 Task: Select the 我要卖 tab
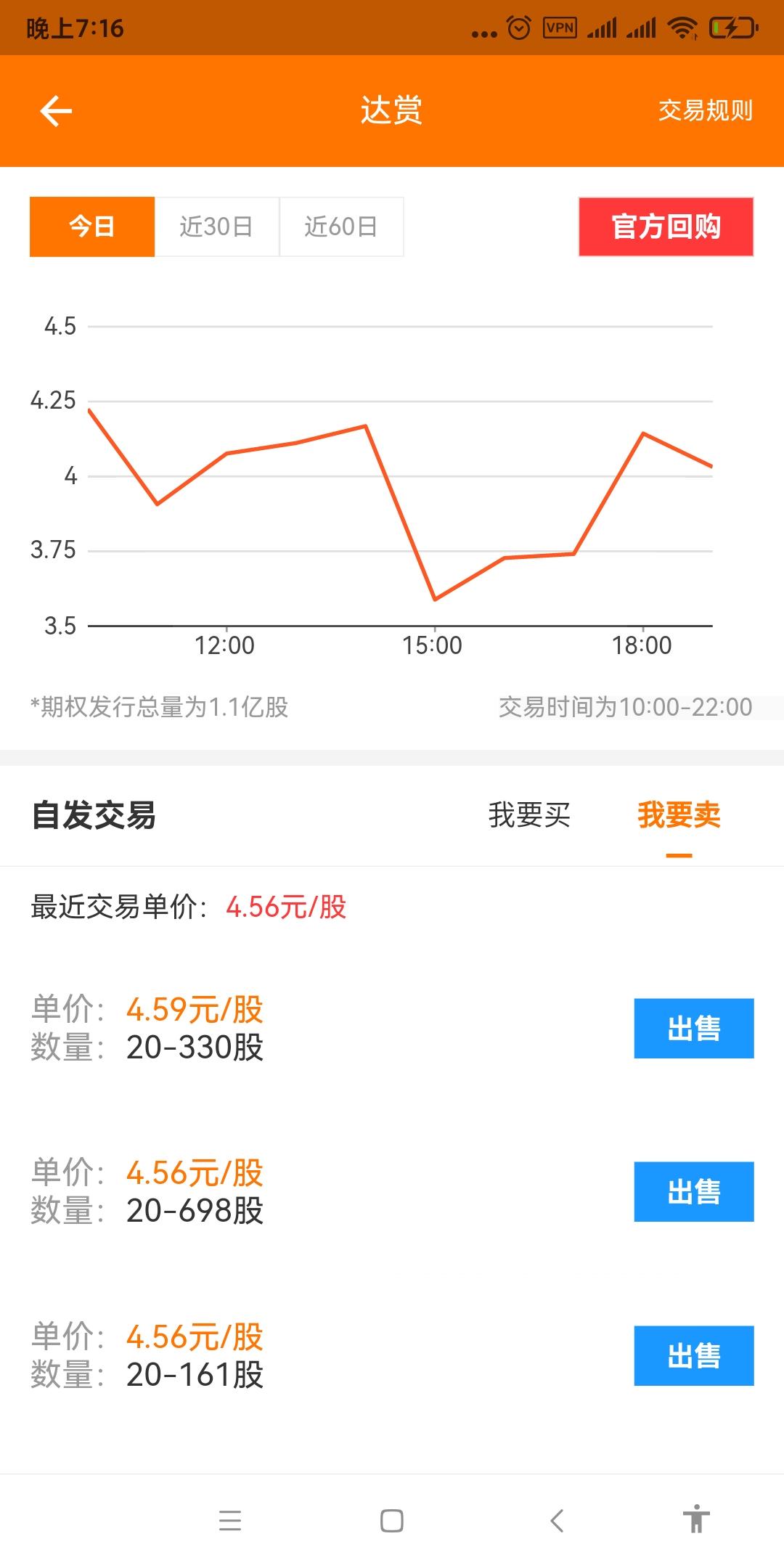pyautogui.click(x=679, y=814)
